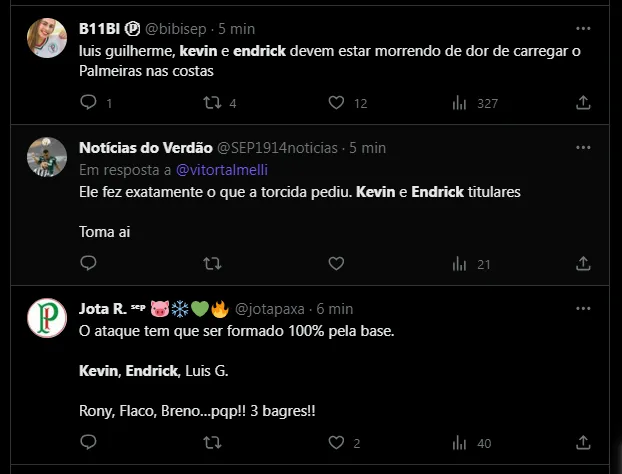Open B11BI's profile picture
This screenshot has width=622, height=474.
47,37
